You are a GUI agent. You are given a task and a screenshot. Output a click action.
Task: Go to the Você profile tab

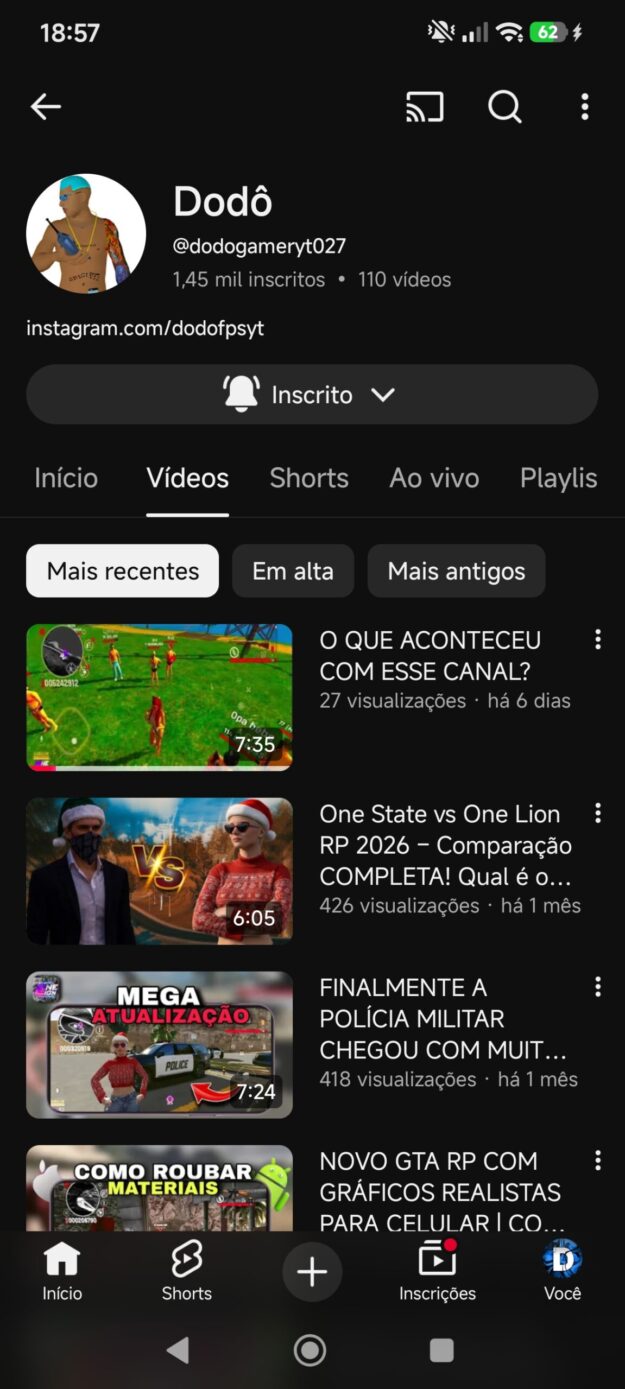tap(562, 1272)
